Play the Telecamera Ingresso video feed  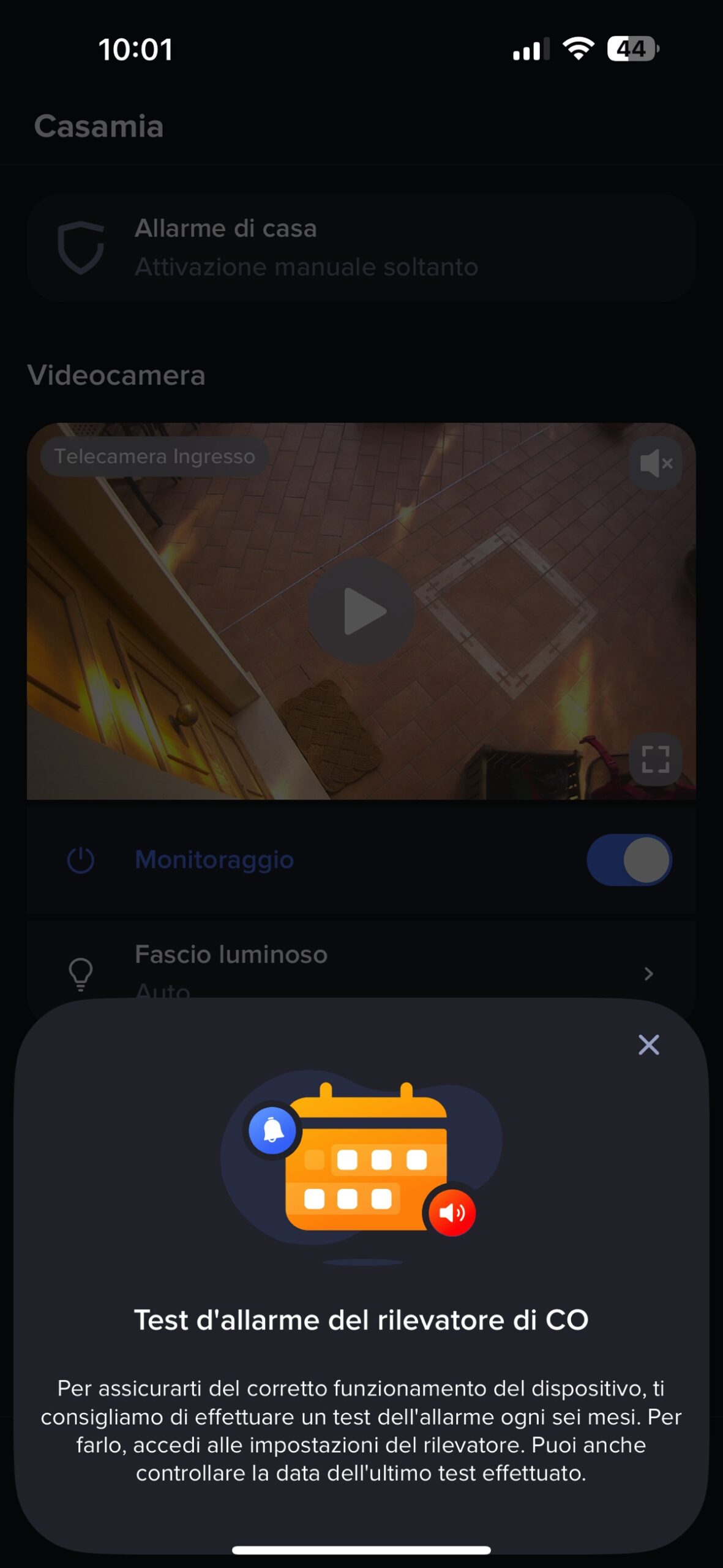pyautogui.click(x=361, y=611)
